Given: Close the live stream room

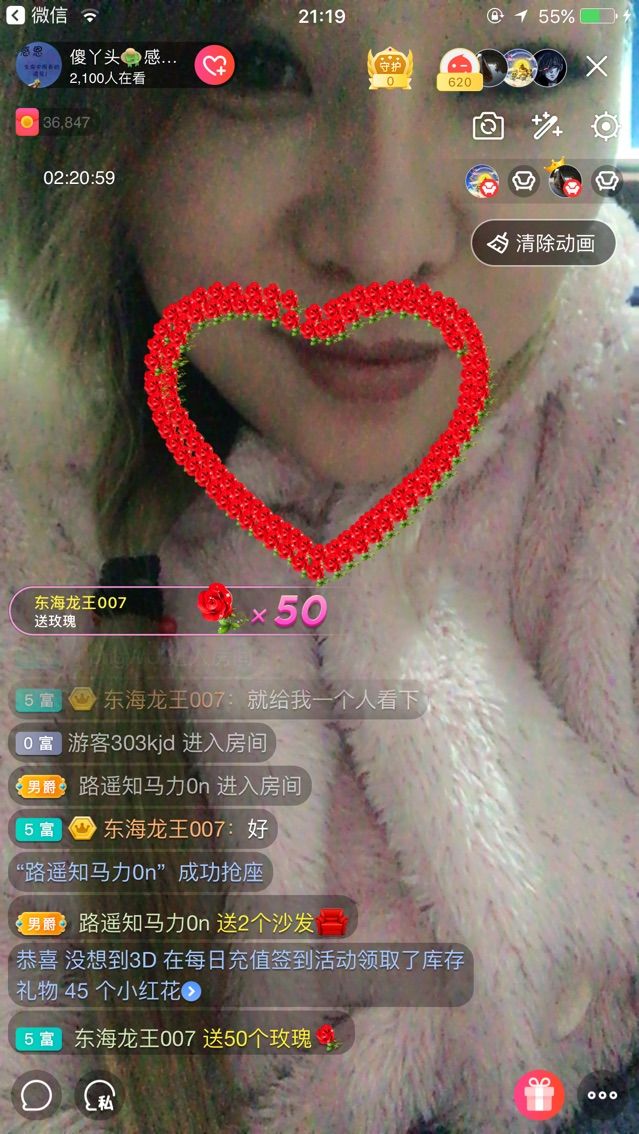Looking at the screenshot, I should tap(596, 67).
